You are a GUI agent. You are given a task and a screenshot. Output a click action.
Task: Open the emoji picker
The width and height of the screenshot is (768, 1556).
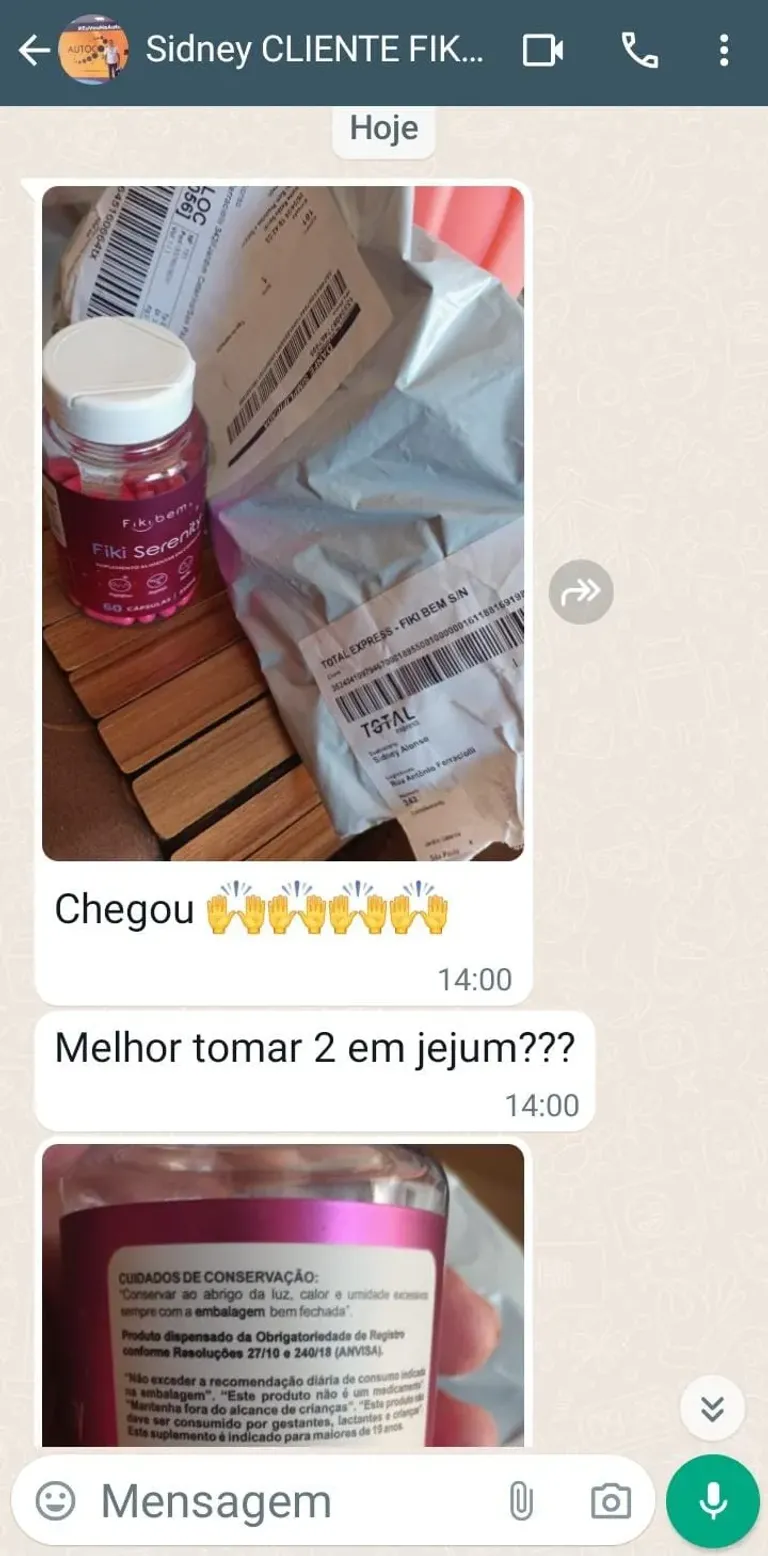tap(55, 1501)
